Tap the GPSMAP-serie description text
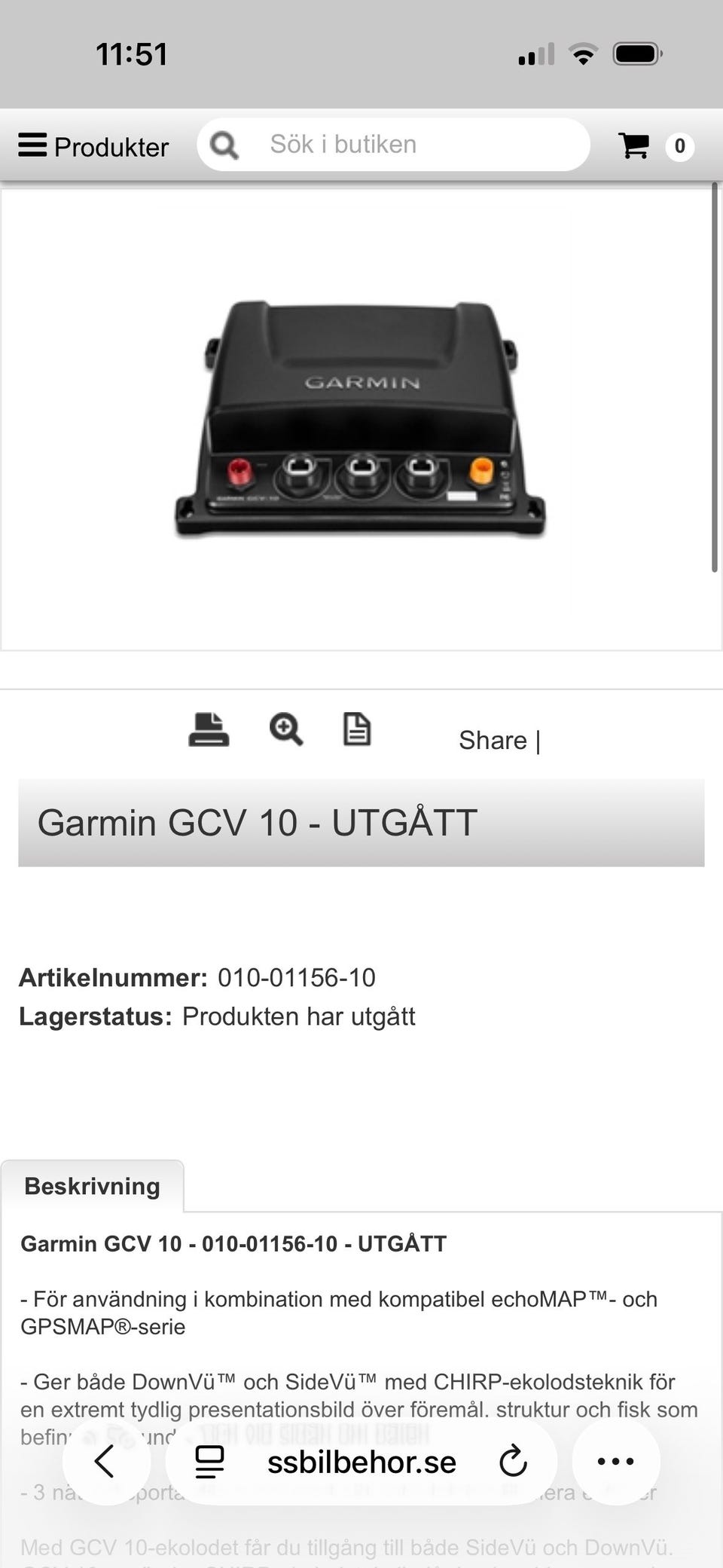The width and height of the screenshot is (723, 1568). (102, 1328)
